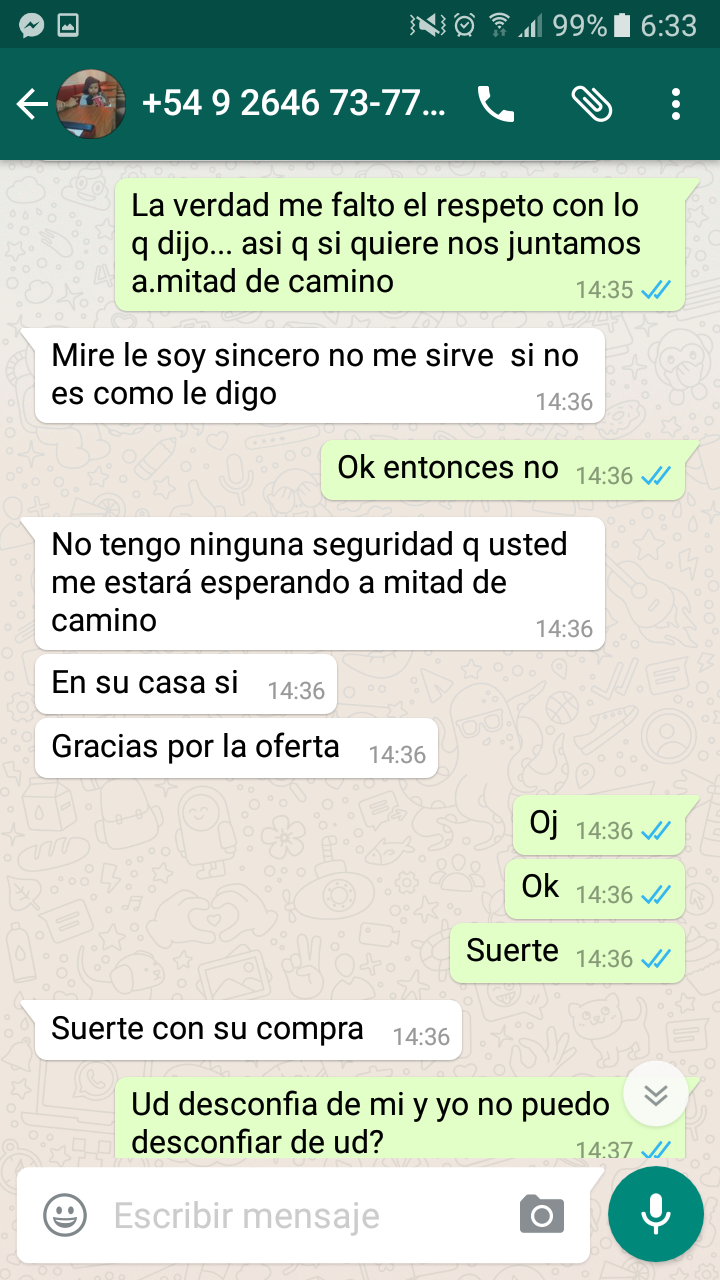Tap the microphone voice message button
This screenshot has width=720, height=1280.
[655, 1214]
